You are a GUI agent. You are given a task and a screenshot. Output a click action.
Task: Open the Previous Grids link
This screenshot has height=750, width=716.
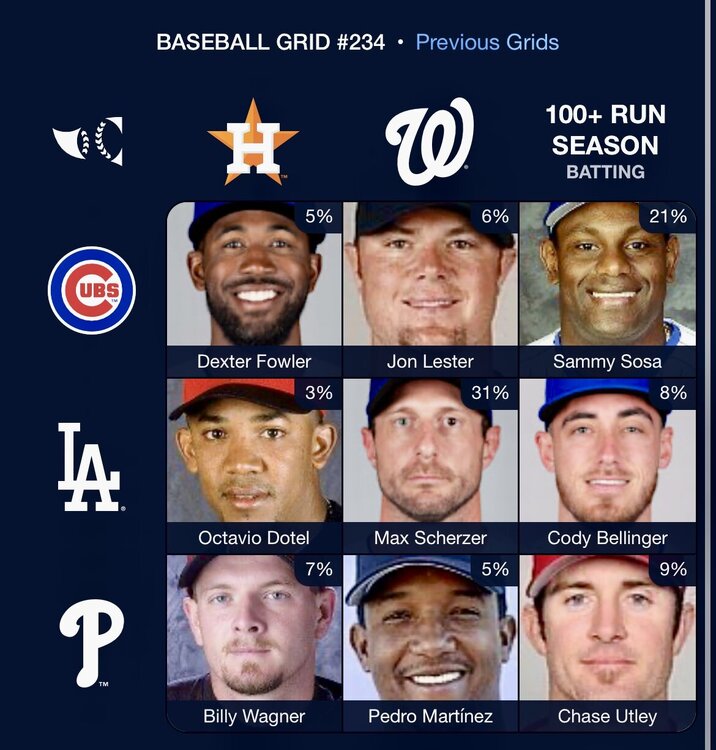click(x=487, y=43)
